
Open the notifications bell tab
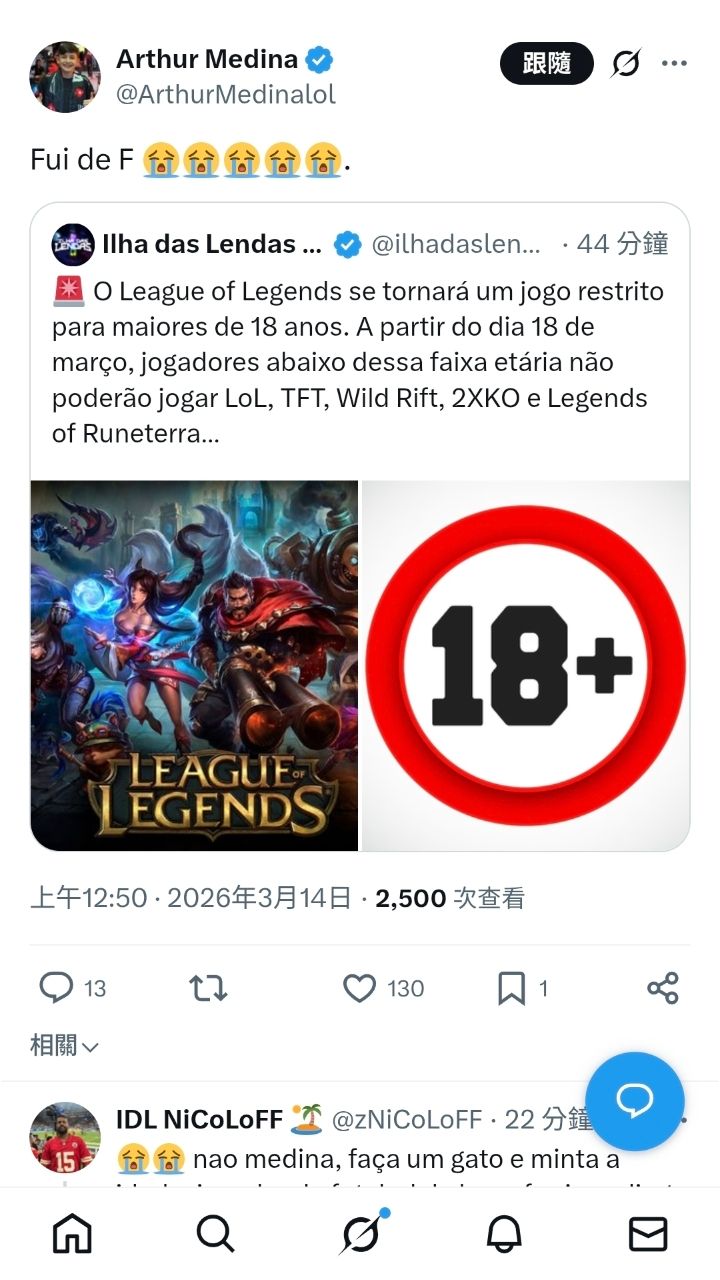point(504,1235)
